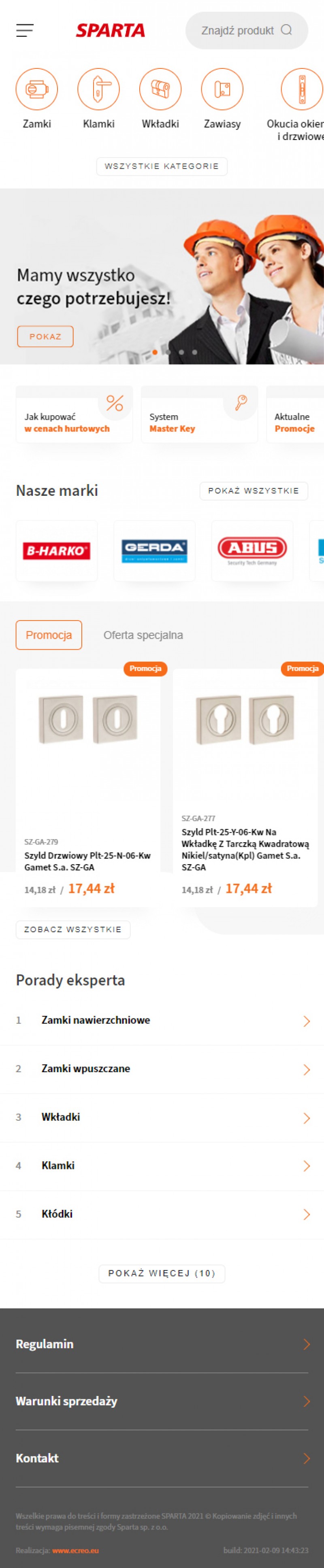This screenshot has height=1568, width=324.
Task: Visit the www.ecreo.eu link
Action: pyautogui.click(x=75, y=1550)
